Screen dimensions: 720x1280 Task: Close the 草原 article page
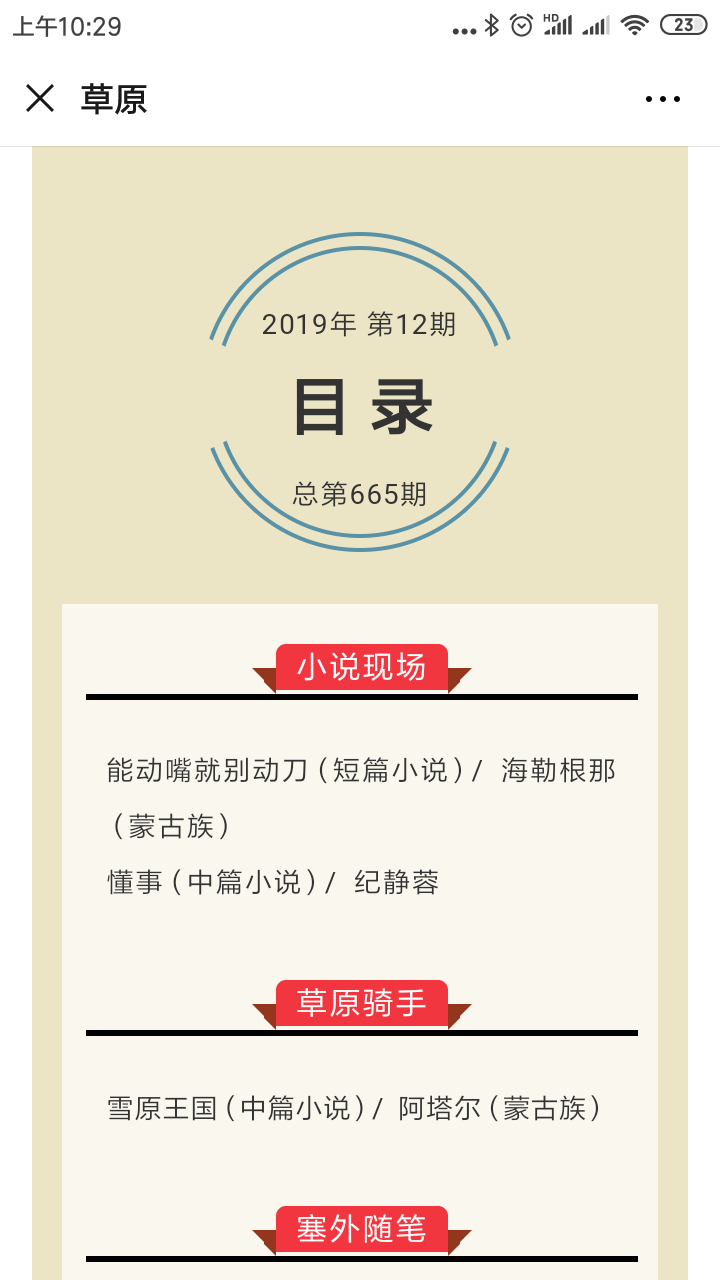pos(40,98)
